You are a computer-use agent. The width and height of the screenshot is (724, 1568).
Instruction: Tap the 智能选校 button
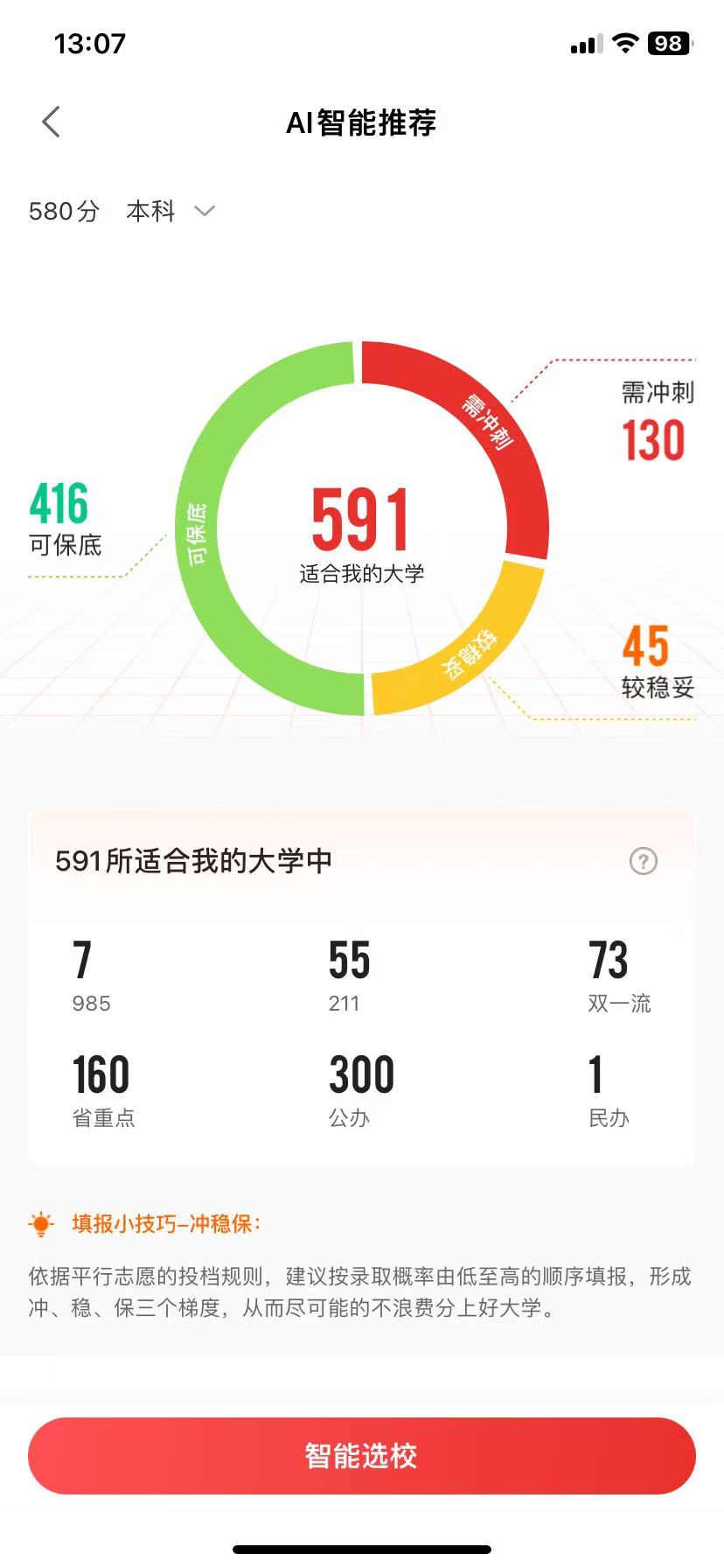(x=362, y=1456)
